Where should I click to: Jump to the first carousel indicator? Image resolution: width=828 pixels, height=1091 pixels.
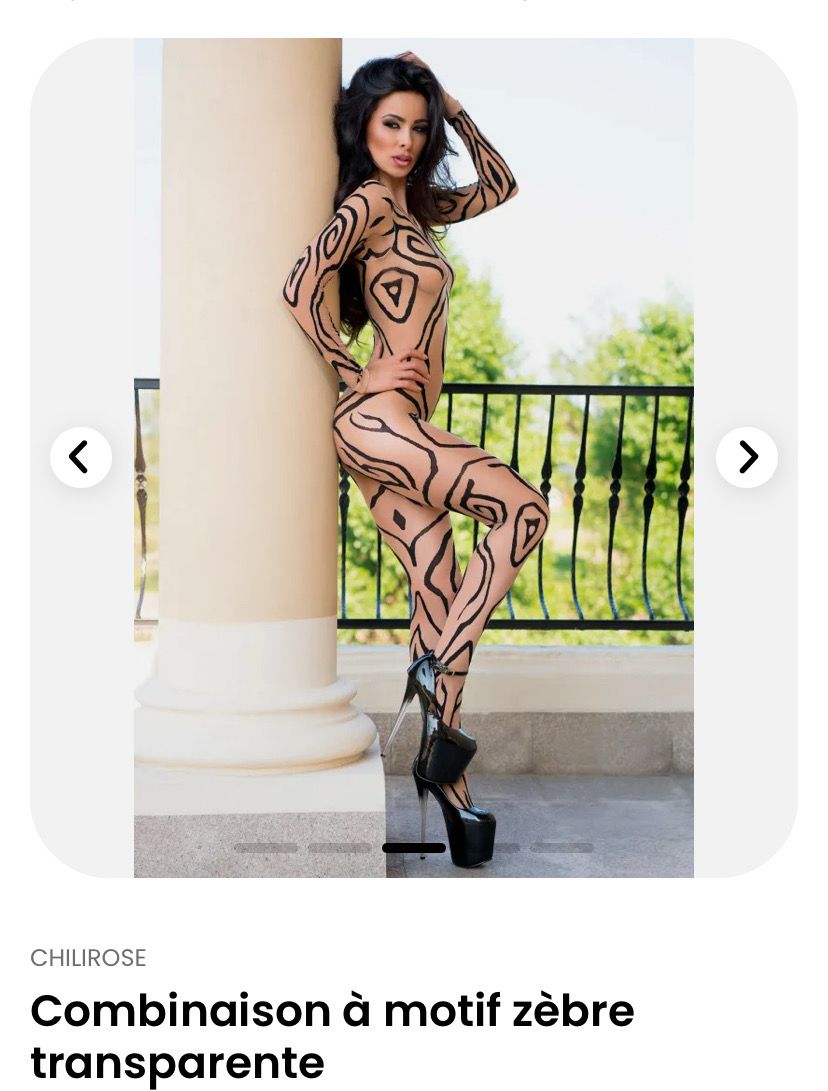[266, 848]
